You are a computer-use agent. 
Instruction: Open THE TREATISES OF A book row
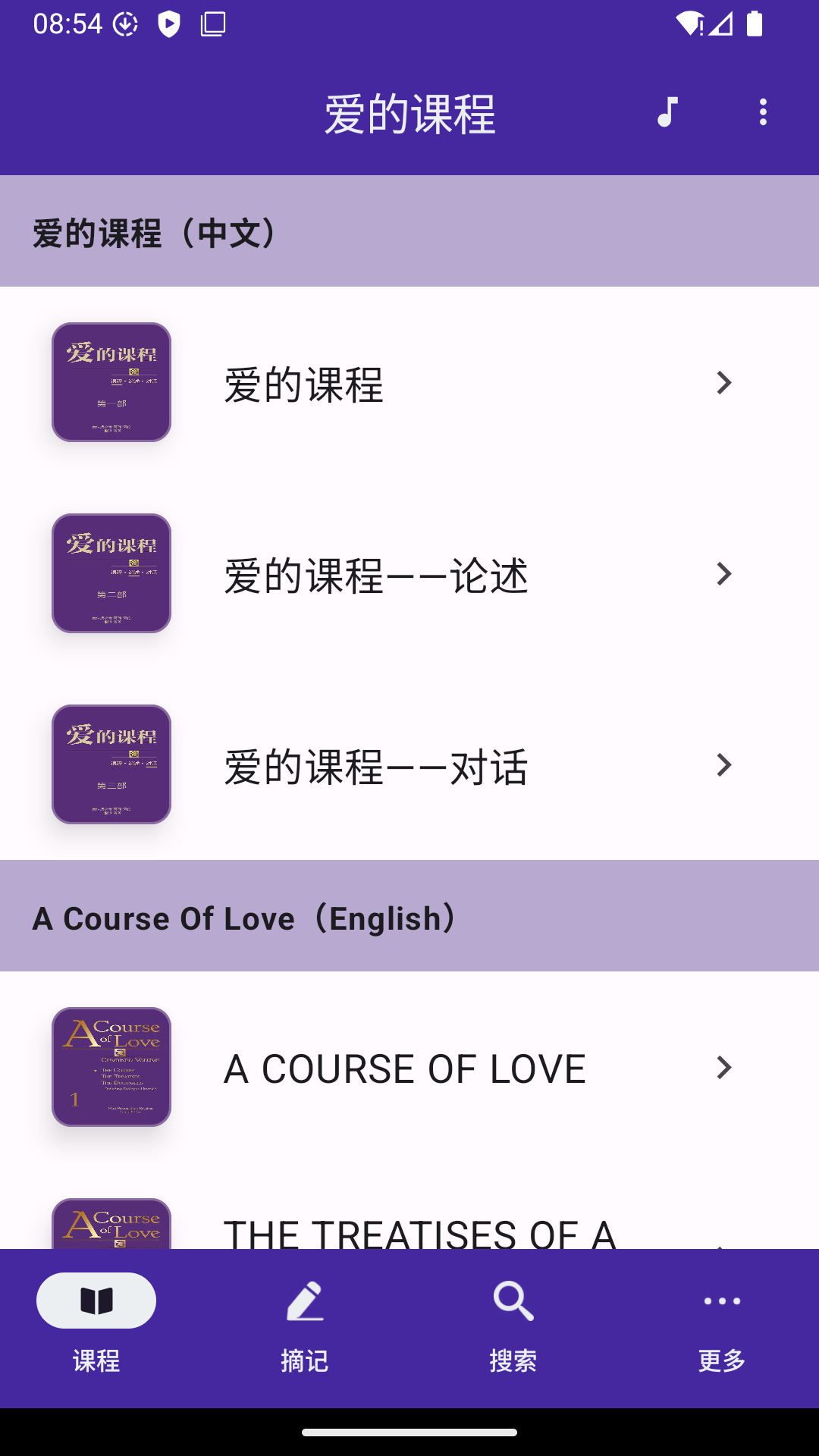pos(409,1227)
